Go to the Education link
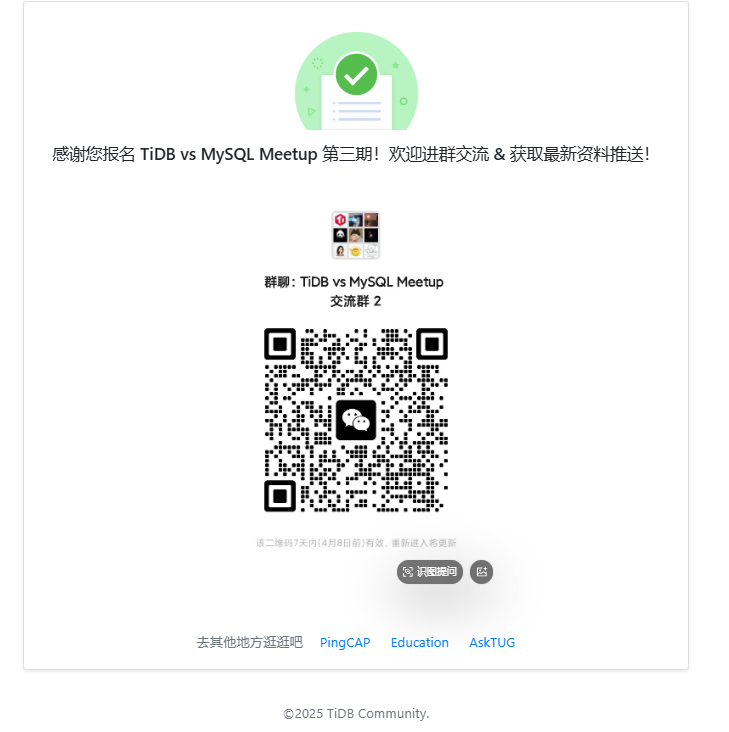The height and width of the screenshot is (732, 729). [419, 642]
